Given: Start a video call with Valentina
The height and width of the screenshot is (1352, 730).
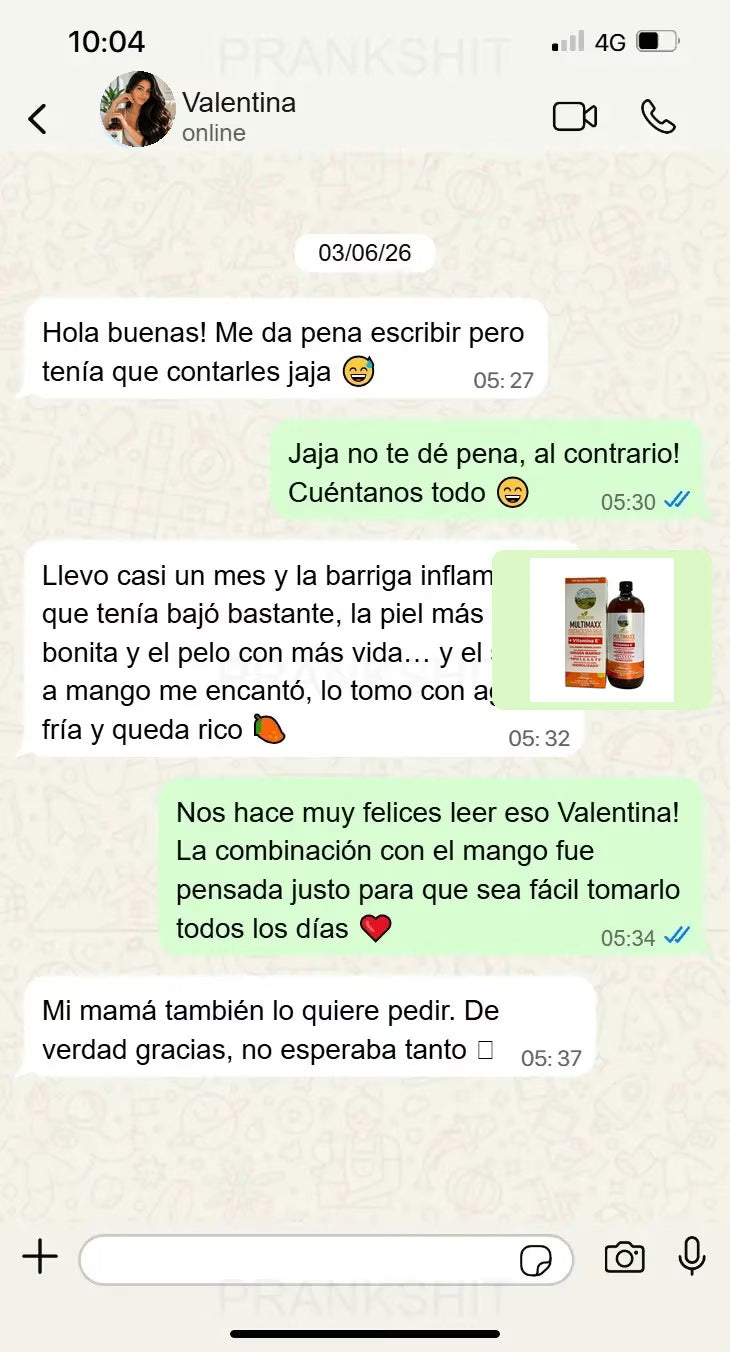Looking at the screenshot, I should point(575,117).
